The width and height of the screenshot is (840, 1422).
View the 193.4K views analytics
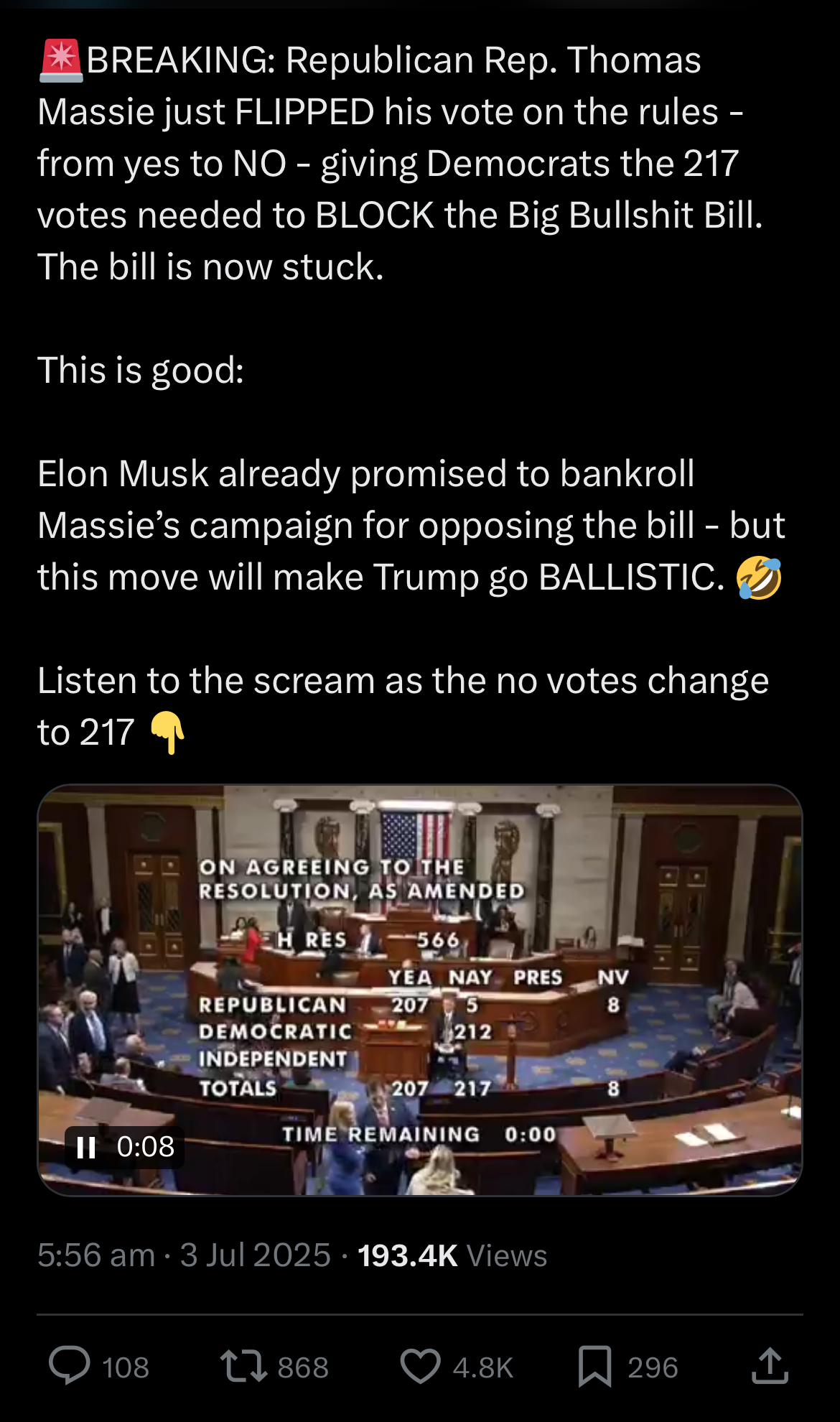[x=452, y=1255]
